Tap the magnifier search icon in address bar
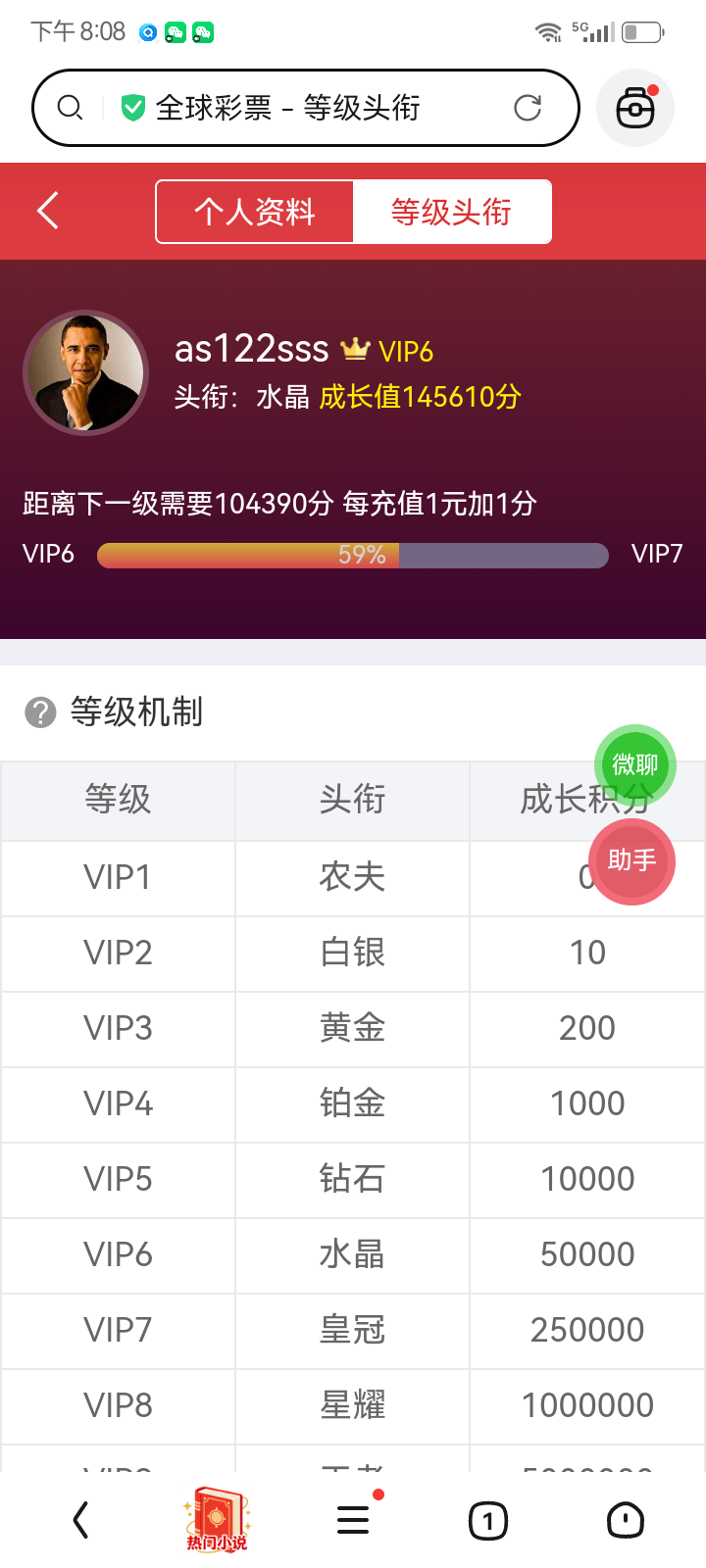706x1568 pixels. pyautogui.click(x=70, y=108)
